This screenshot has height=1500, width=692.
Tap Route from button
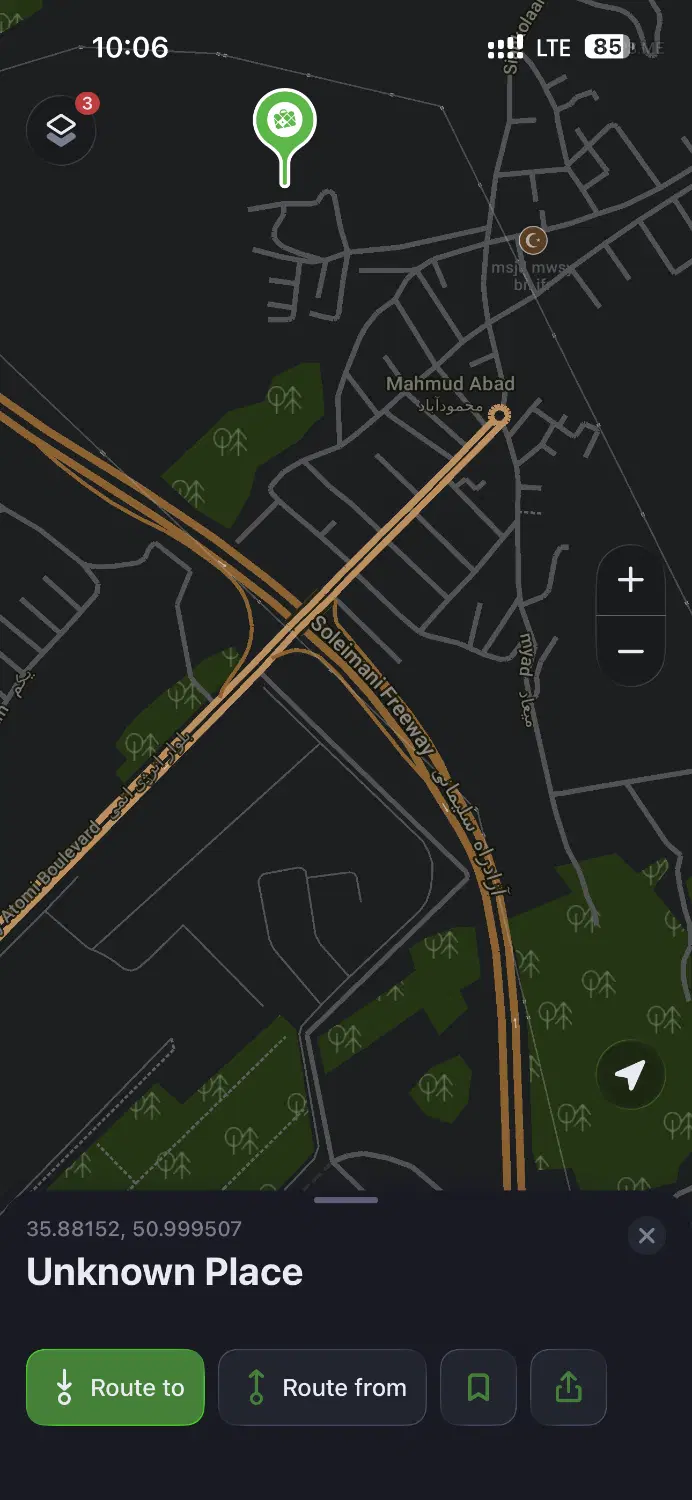[x=322, y=1387]
